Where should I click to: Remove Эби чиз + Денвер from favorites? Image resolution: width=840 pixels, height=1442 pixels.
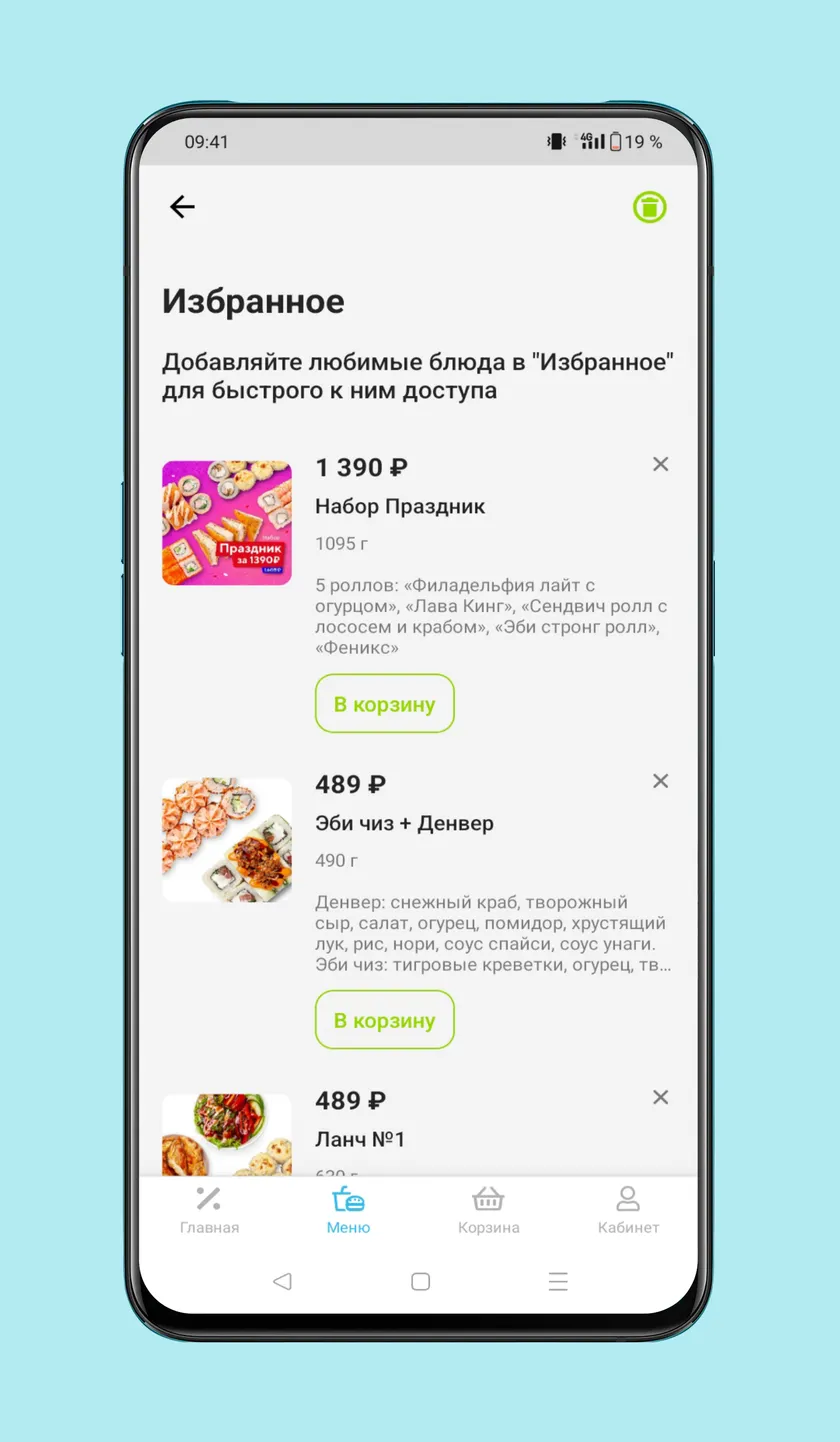pyautogui.click(x=660, y=781)
